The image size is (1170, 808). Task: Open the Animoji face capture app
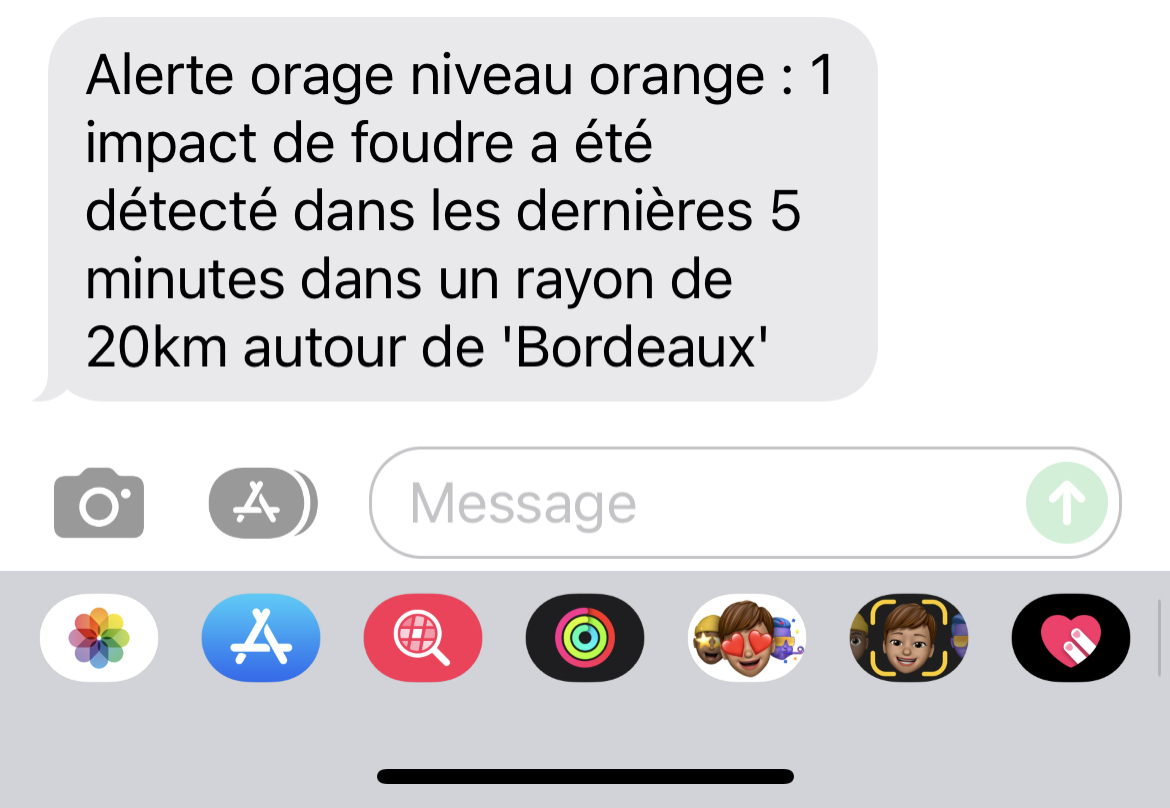tap(908, 638)
